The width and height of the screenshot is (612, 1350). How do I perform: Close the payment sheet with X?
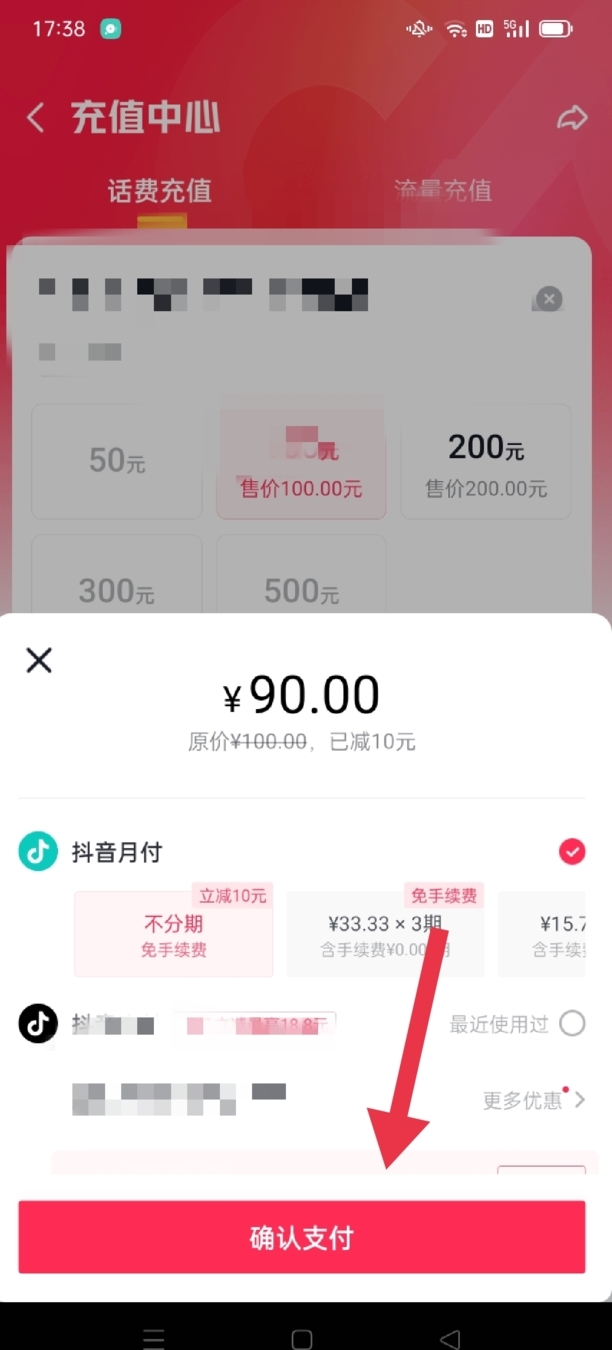tap(39, 660)
